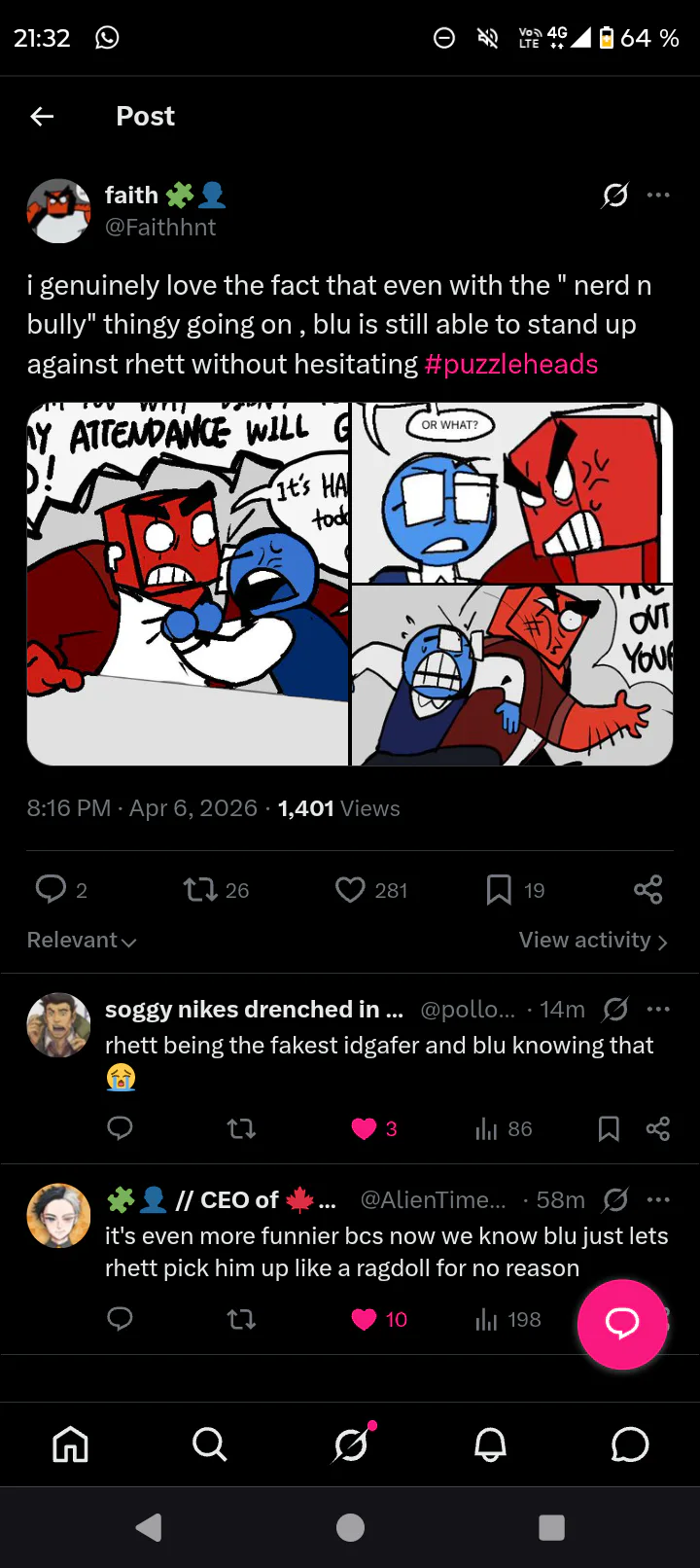Open View activity
700x1568 pixels.
(x=592, y=941)
